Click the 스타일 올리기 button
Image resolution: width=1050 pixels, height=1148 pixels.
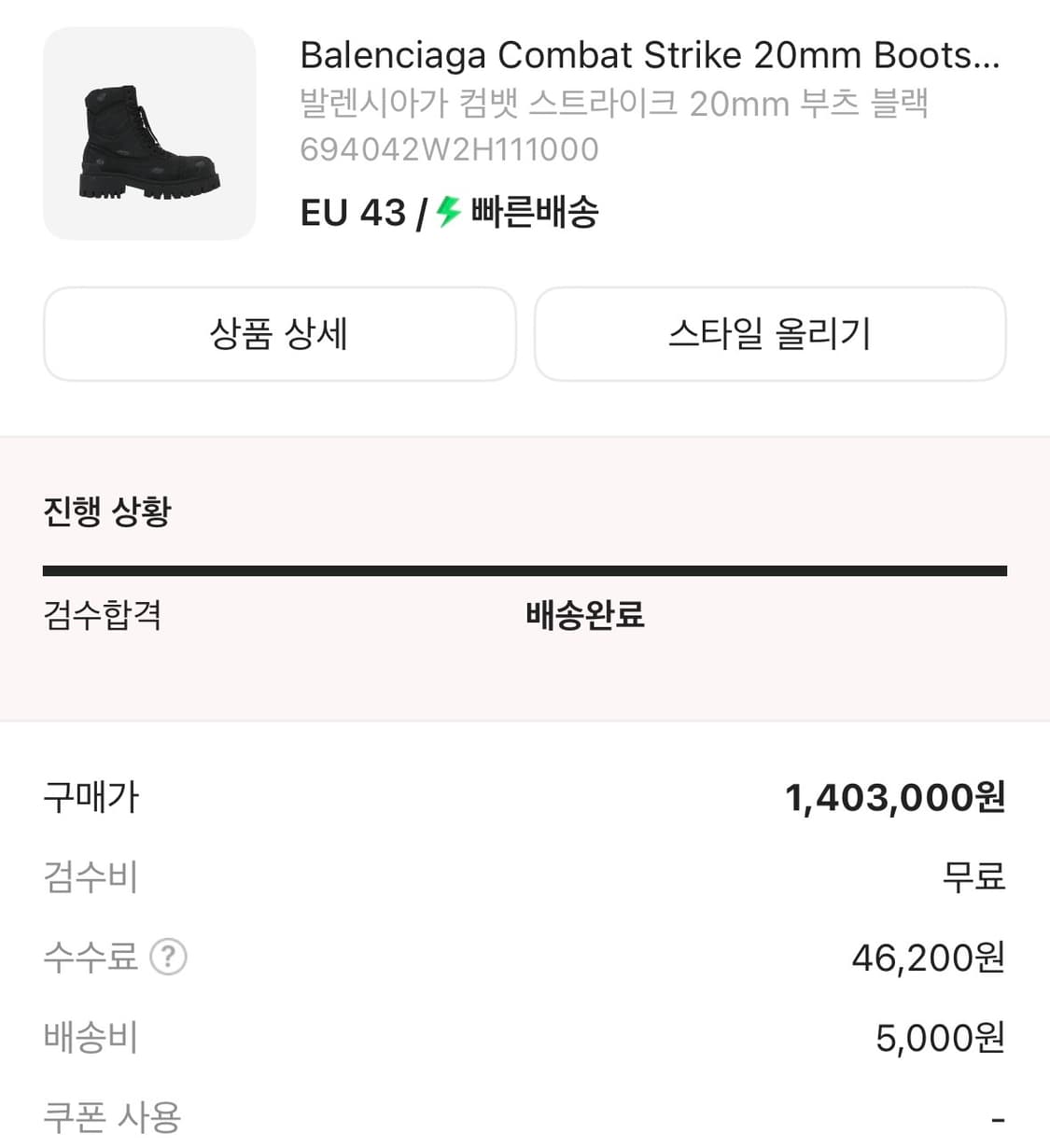pos(771,334)
